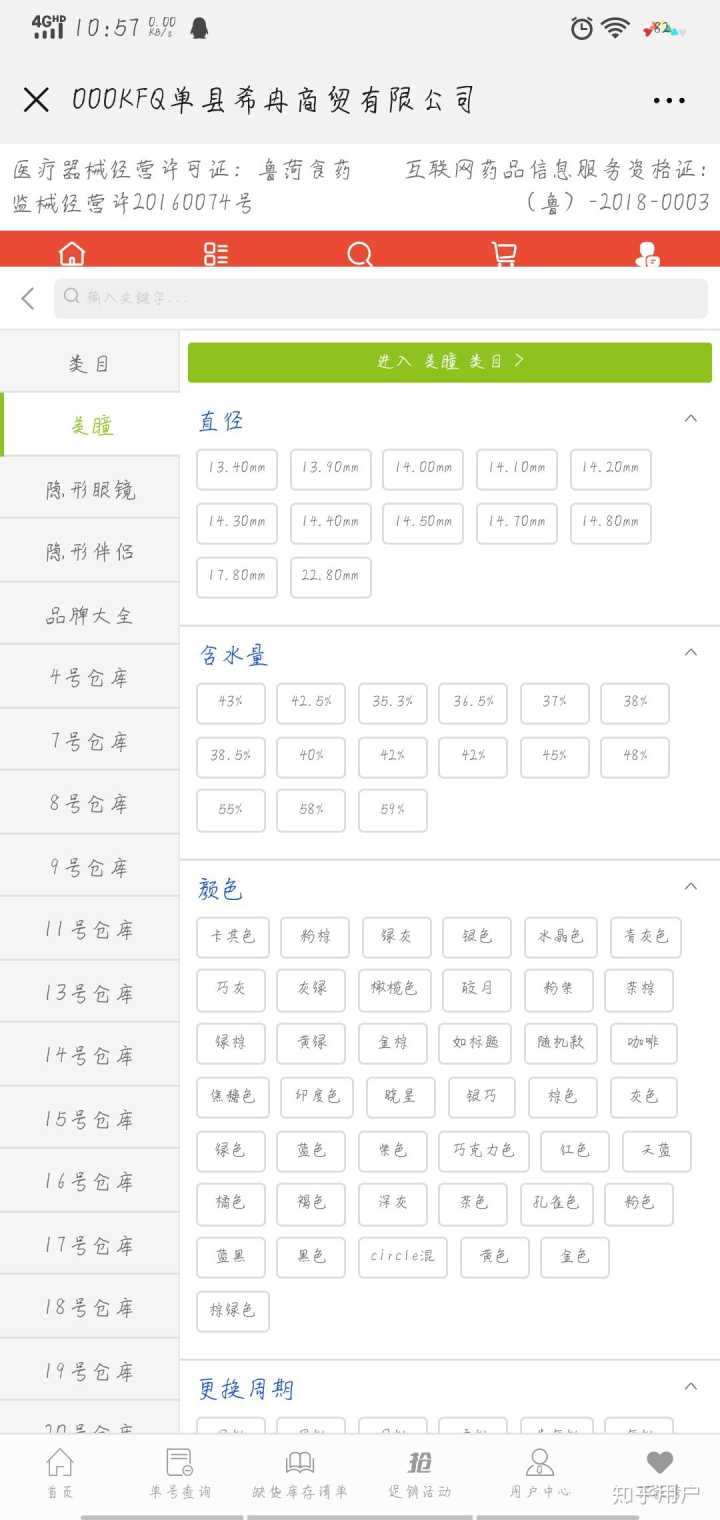Collapse the 颜色 section
Image resolution: width=720 pixels, height=1520 pixels.
pyautogui.click(x=690, y=887)
